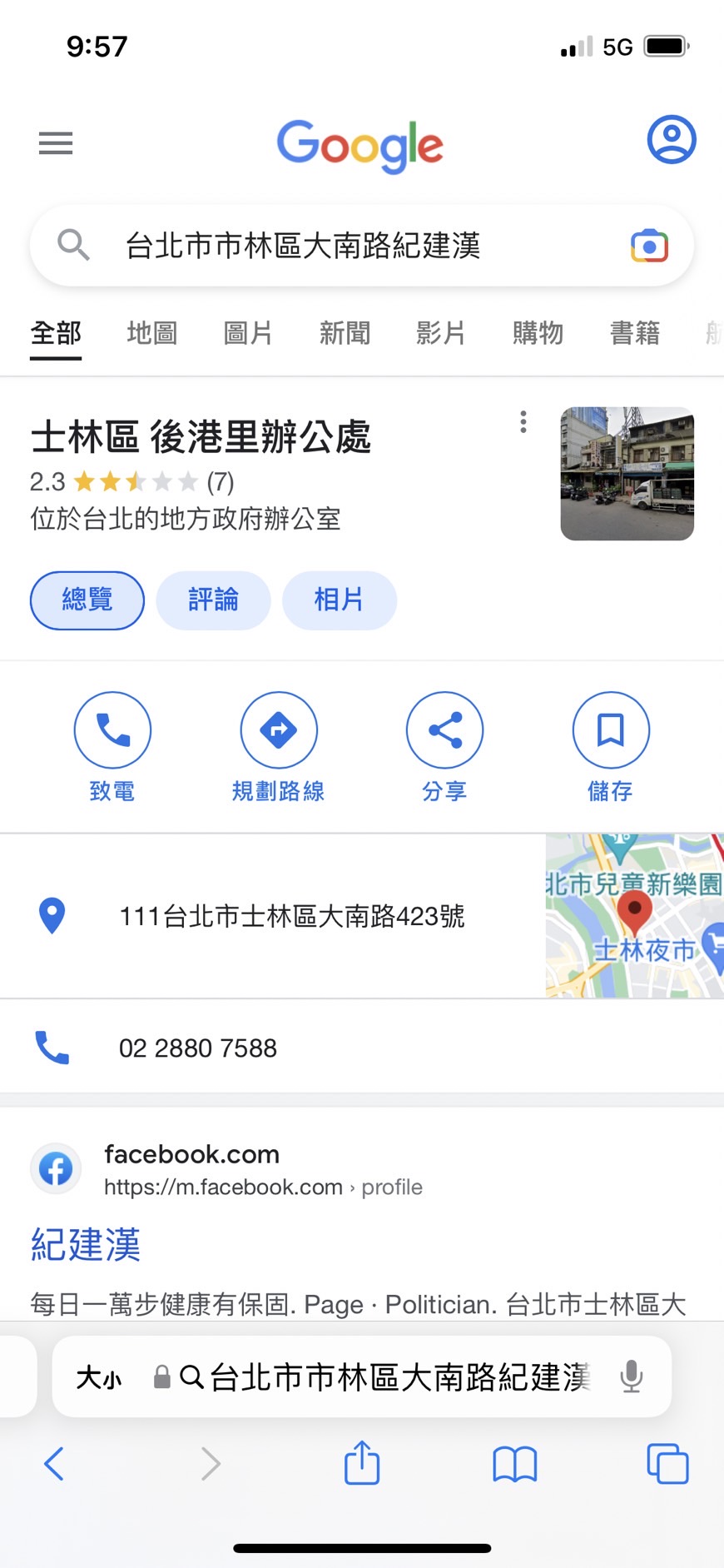724x1568 pixels.
Task: Select the 評論 chip
Action: pos(213,600)
